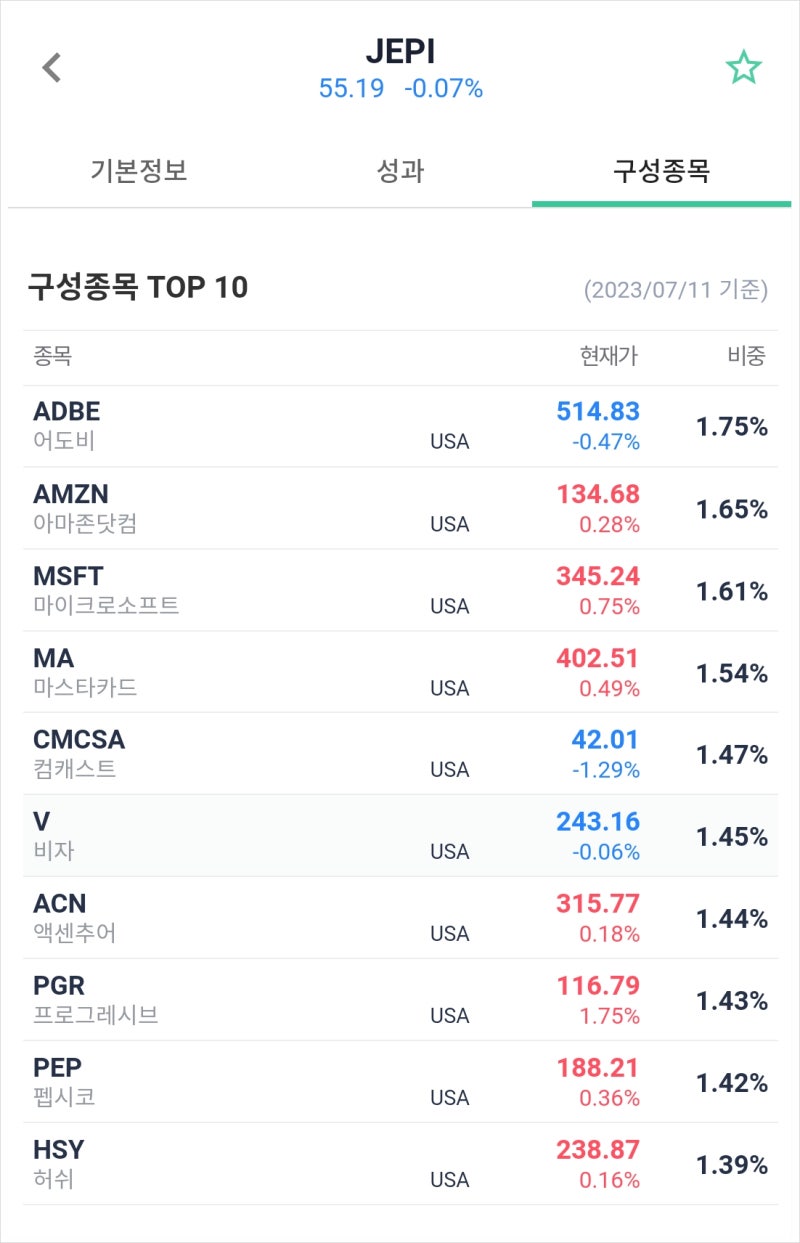Image resolution: width=800 pixels, height=1243 pixels.
Task: Open the HSY 허쉬 stock row
Action: click(x=400, y=1162)
